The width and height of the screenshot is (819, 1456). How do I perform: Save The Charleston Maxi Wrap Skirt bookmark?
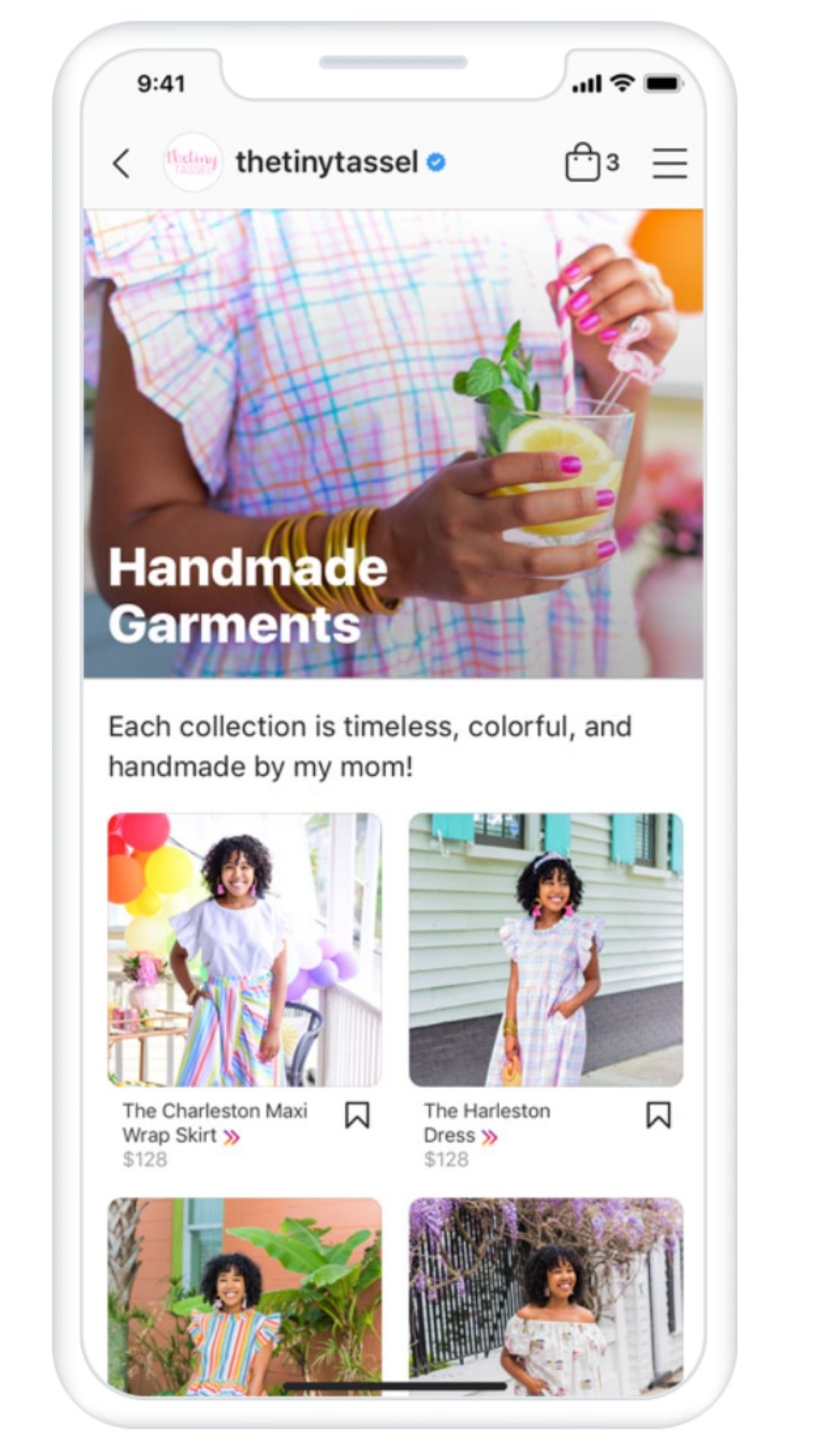pos(357,1116)
